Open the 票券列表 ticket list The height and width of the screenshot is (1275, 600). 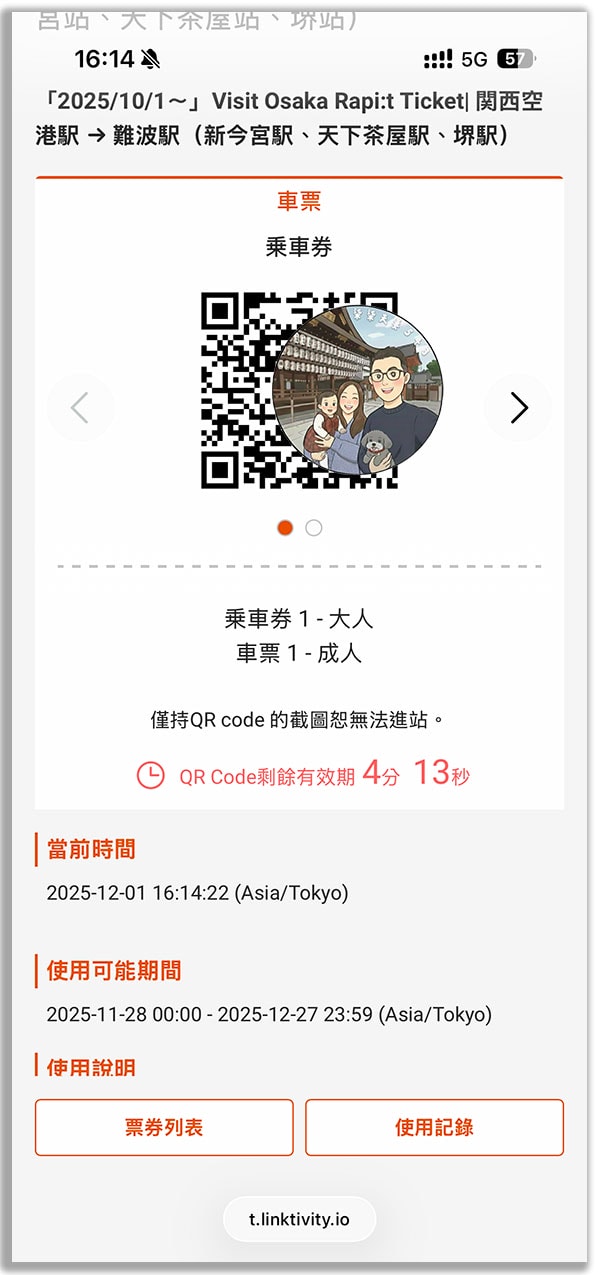(x=164, y=1127)
